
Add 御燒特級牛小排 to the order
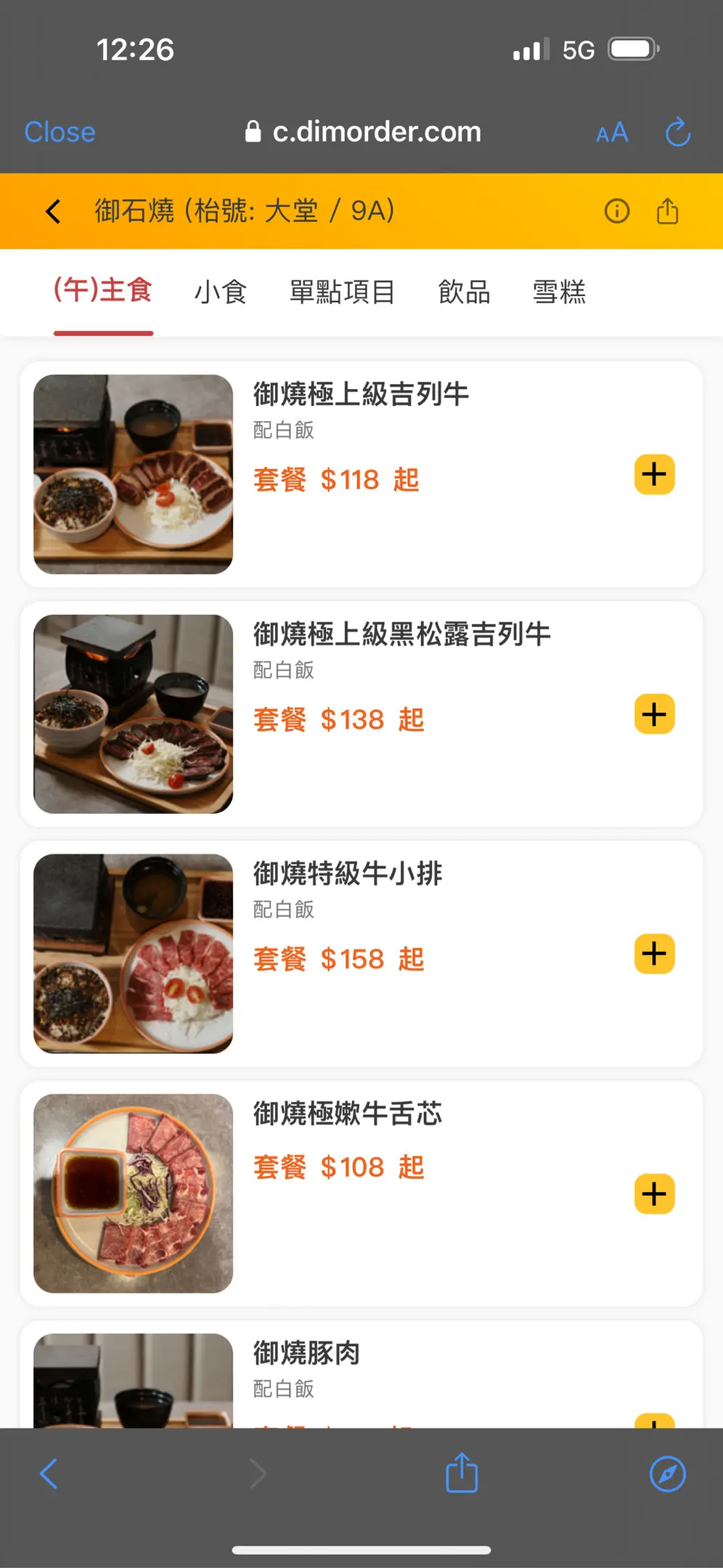click(x=654, y=954)
